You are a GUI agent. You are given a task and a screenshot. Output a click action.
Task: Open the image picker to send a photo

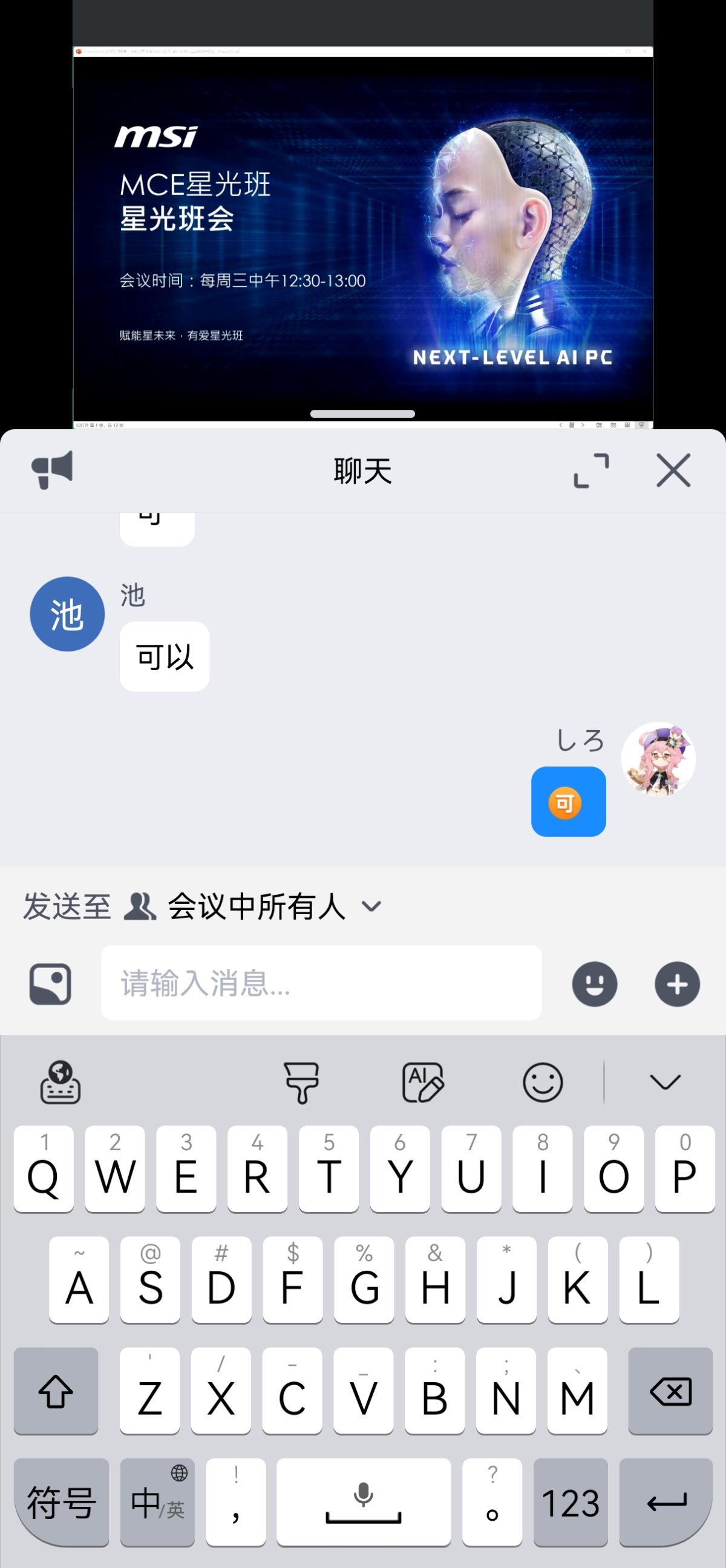pyautogui.click(x=49, y=984)
